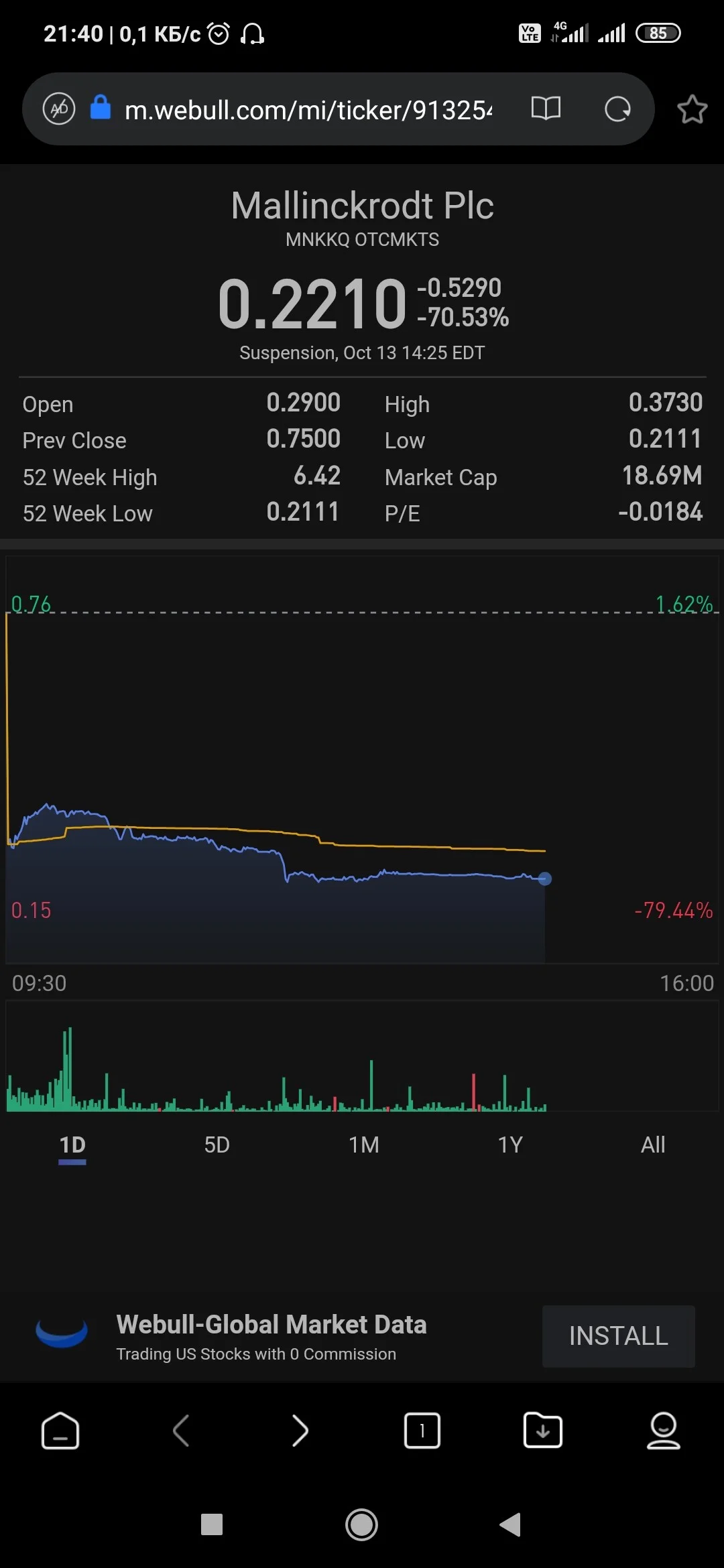Go to browser home page

[x=60, y=1431]
